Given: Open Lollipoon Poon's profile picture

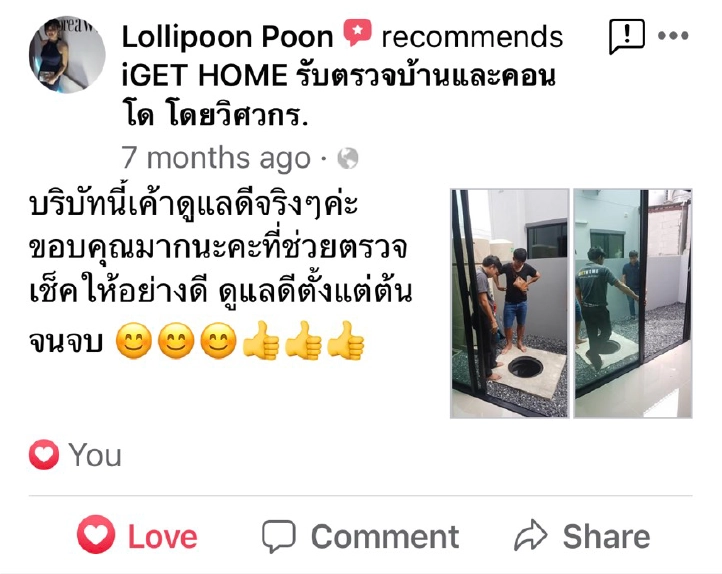Looking at the screenshot, I should pyautogui.click(x=67, y=54).
